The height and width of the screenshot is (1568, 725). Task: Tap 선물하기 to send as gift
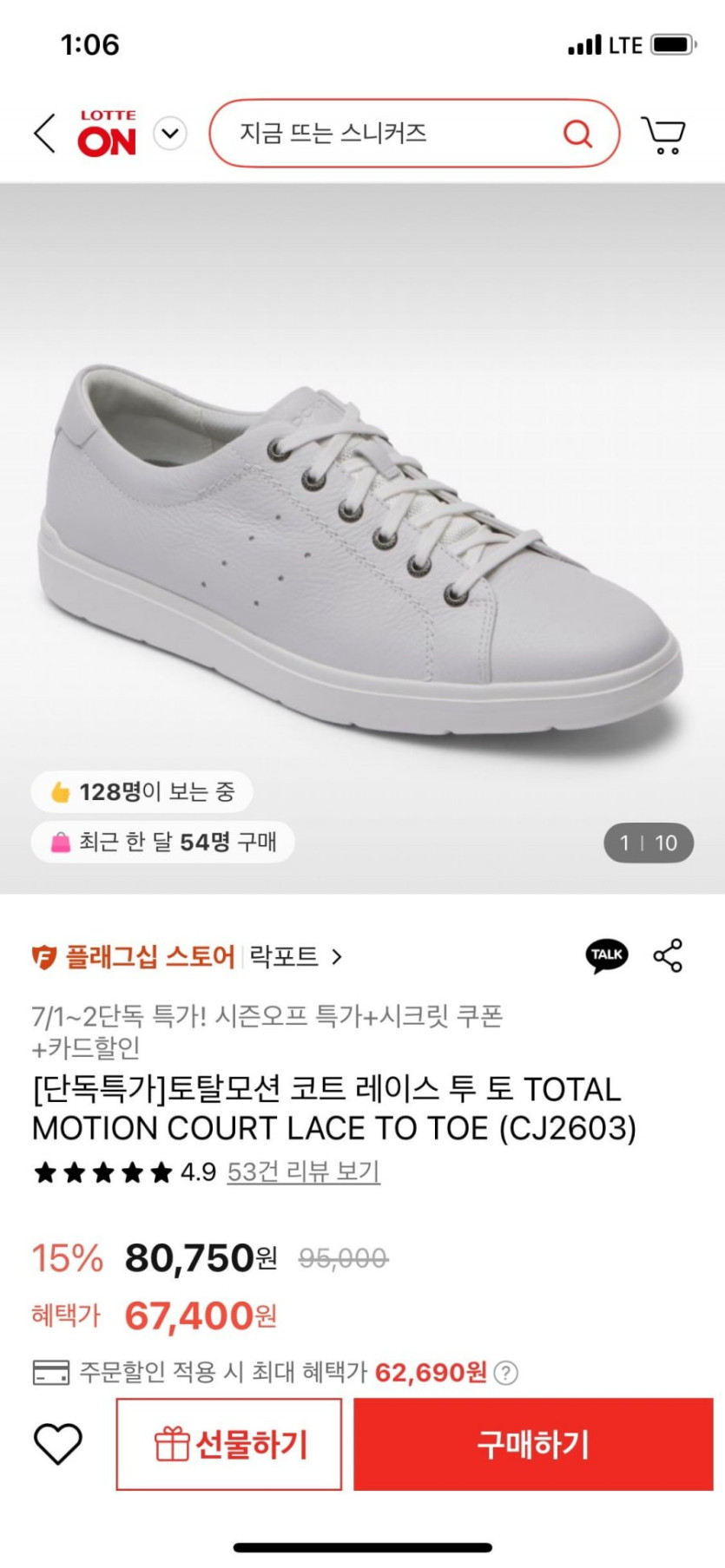(x=229, y=1444)
